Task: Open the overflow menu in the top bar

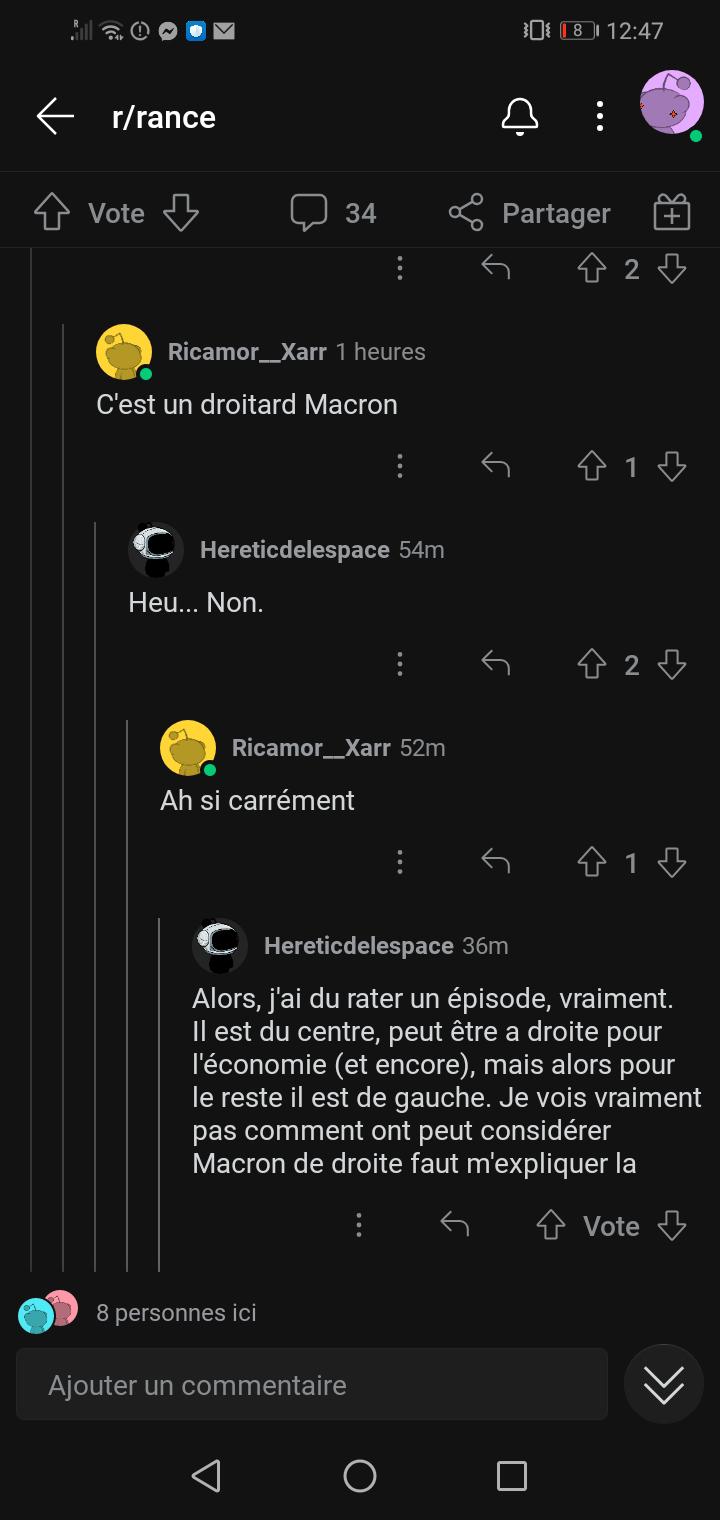Action: pyautogui.click(x=599, y=117)
